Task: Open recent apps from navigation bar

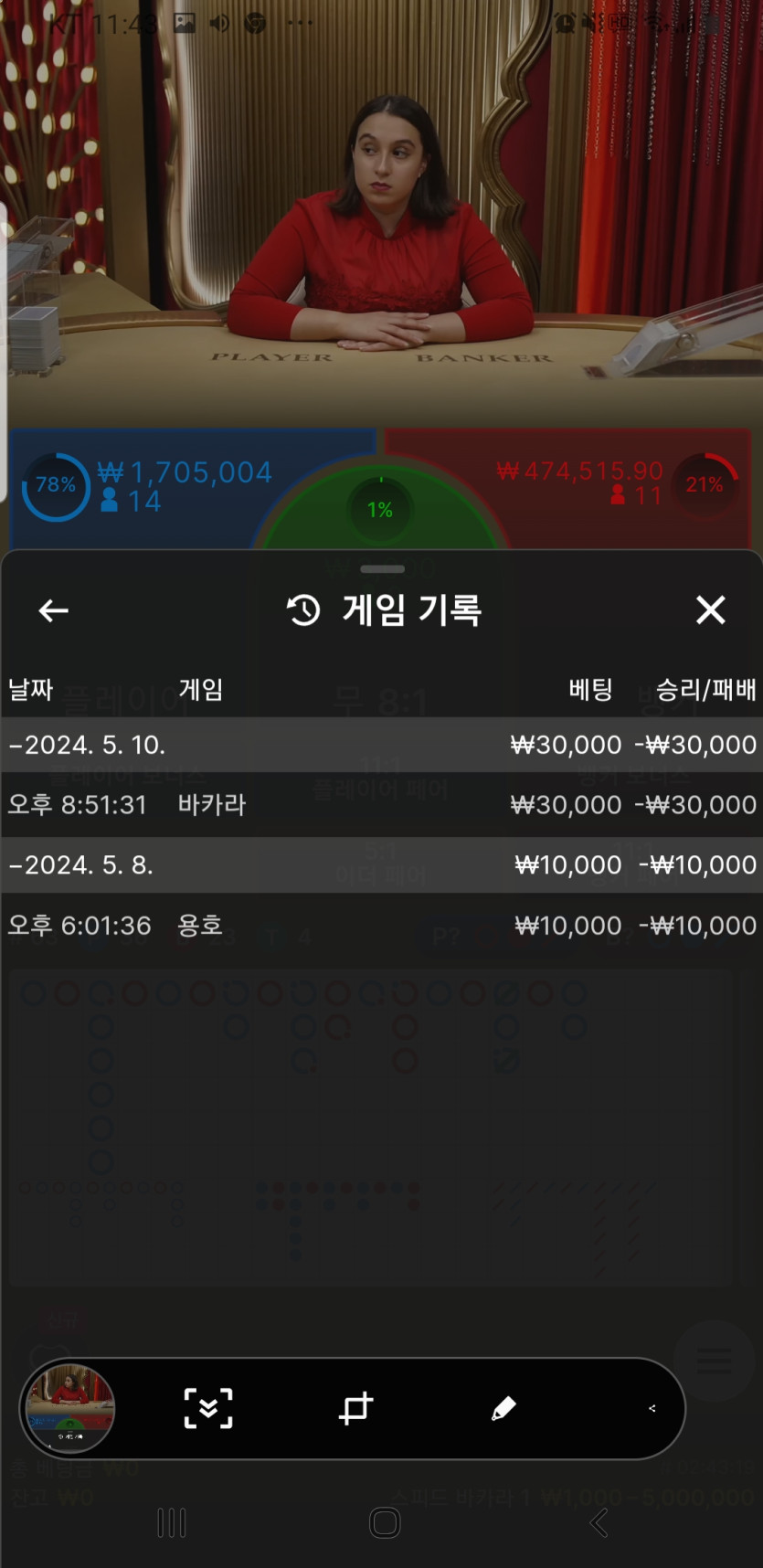Action: [x=172, y=1522]
